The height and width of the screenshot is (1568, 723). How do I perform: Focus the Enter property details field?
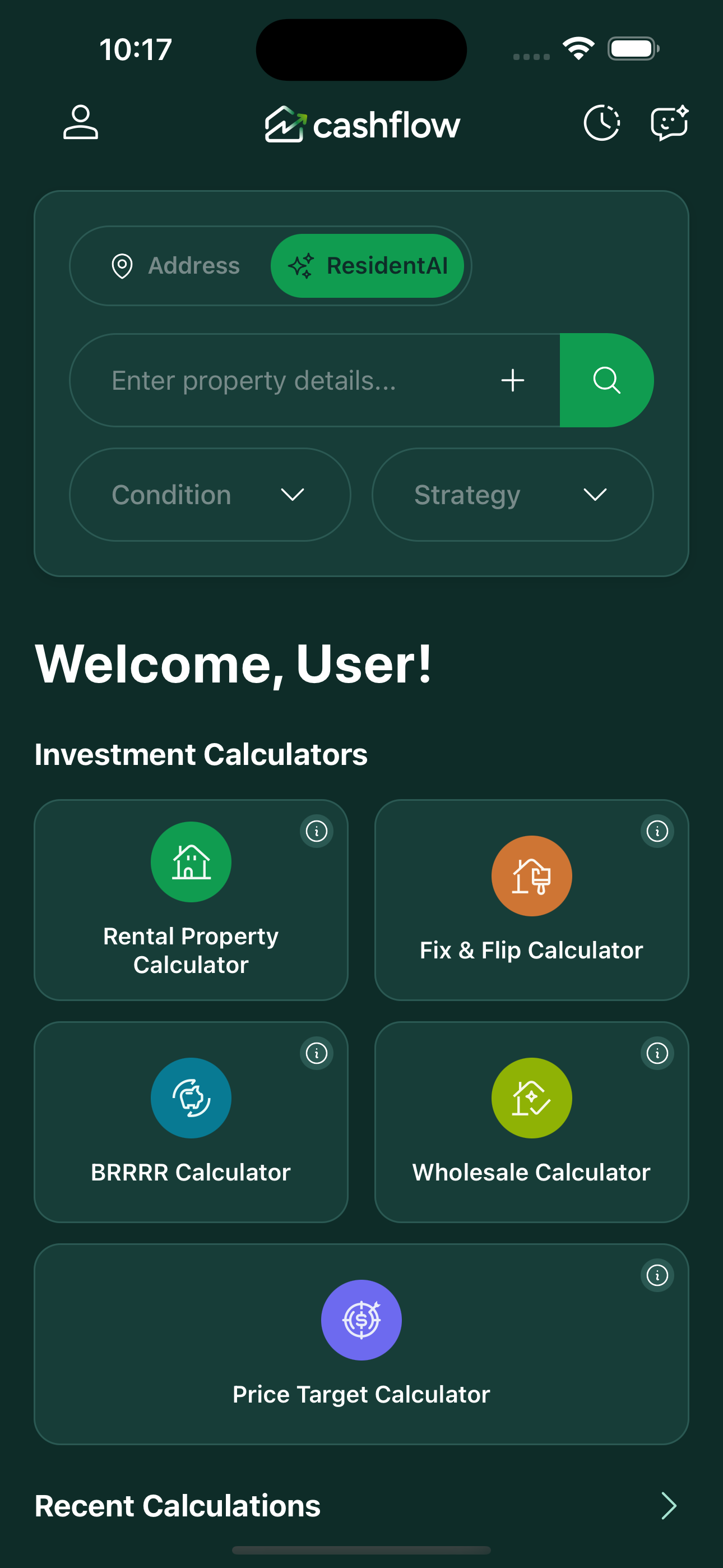[286, 380]
